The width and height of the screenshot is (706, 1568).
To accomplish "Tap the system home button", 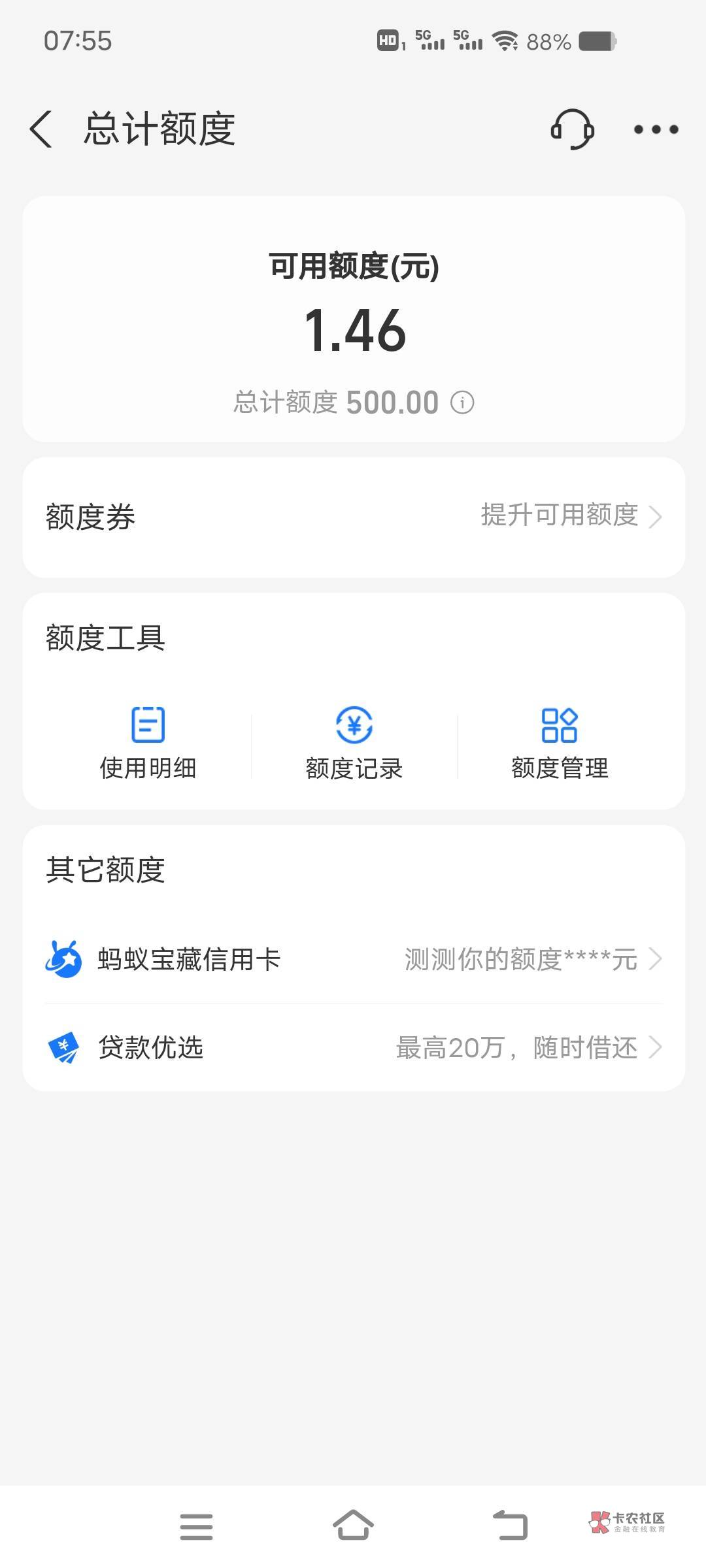I will tap(353, 1526).
